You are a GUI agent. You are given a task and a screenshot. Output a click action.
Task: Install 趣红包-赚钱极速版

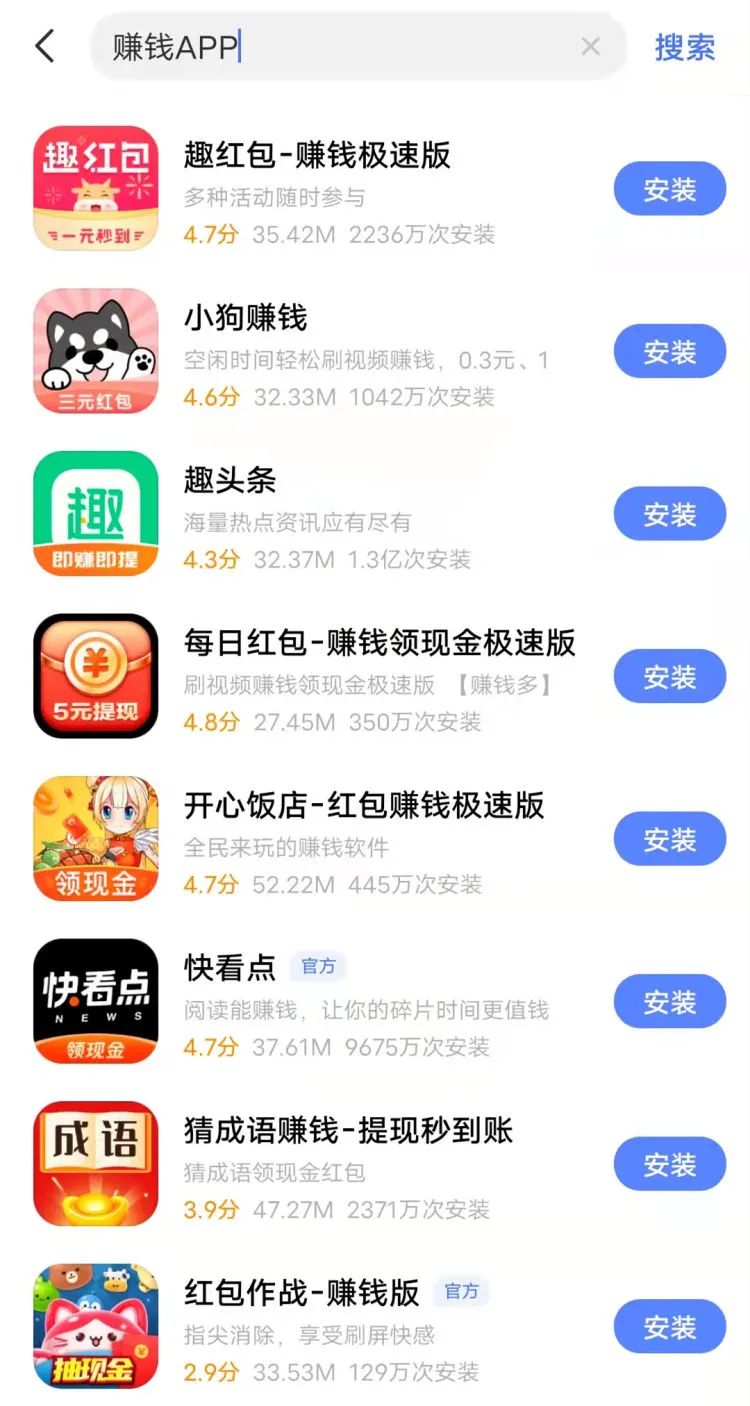pos(669,189)
